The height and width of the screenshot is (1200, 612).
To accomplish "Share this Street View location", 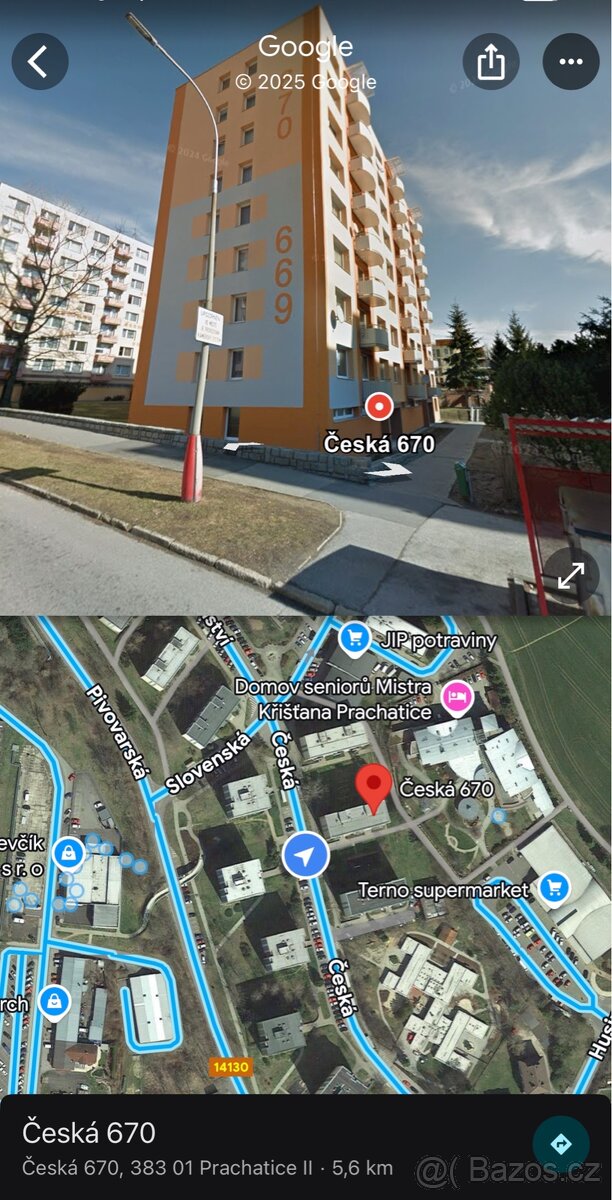I will [x=491, y=62].
